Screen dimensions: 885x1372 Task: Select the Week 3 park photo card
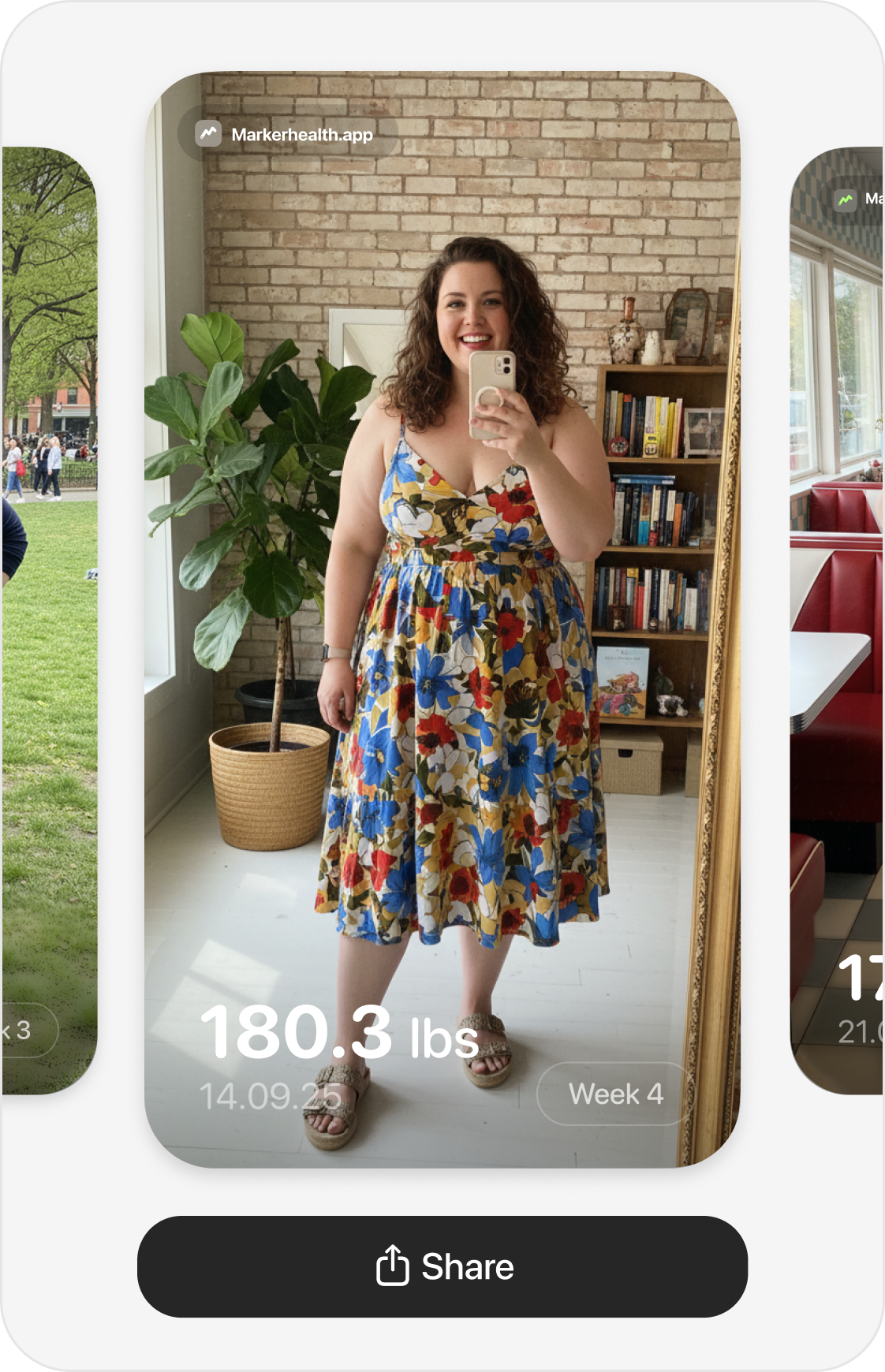(49, 619)
